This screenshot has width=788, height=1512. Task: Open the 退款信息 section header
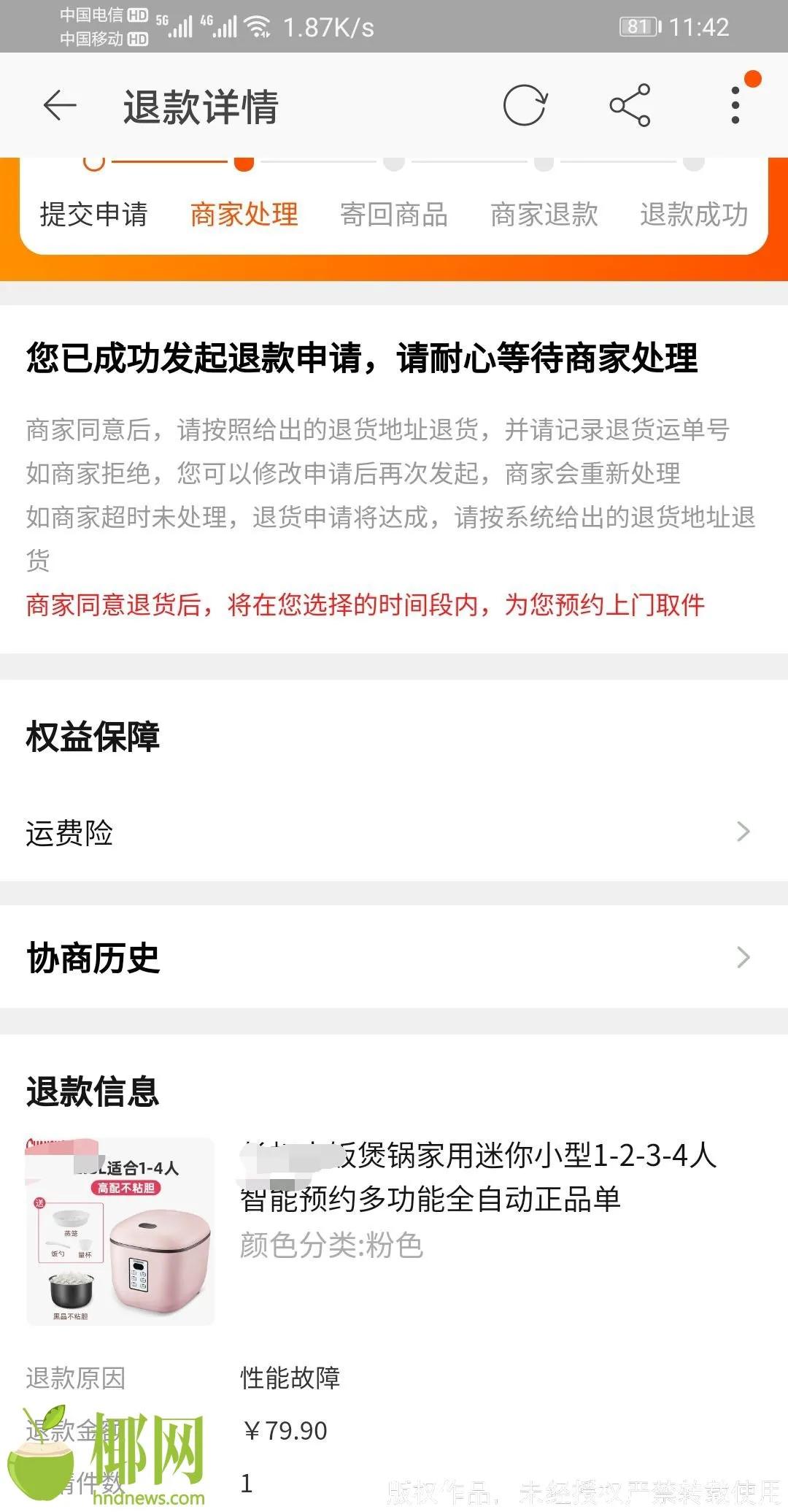[93, 1094]
